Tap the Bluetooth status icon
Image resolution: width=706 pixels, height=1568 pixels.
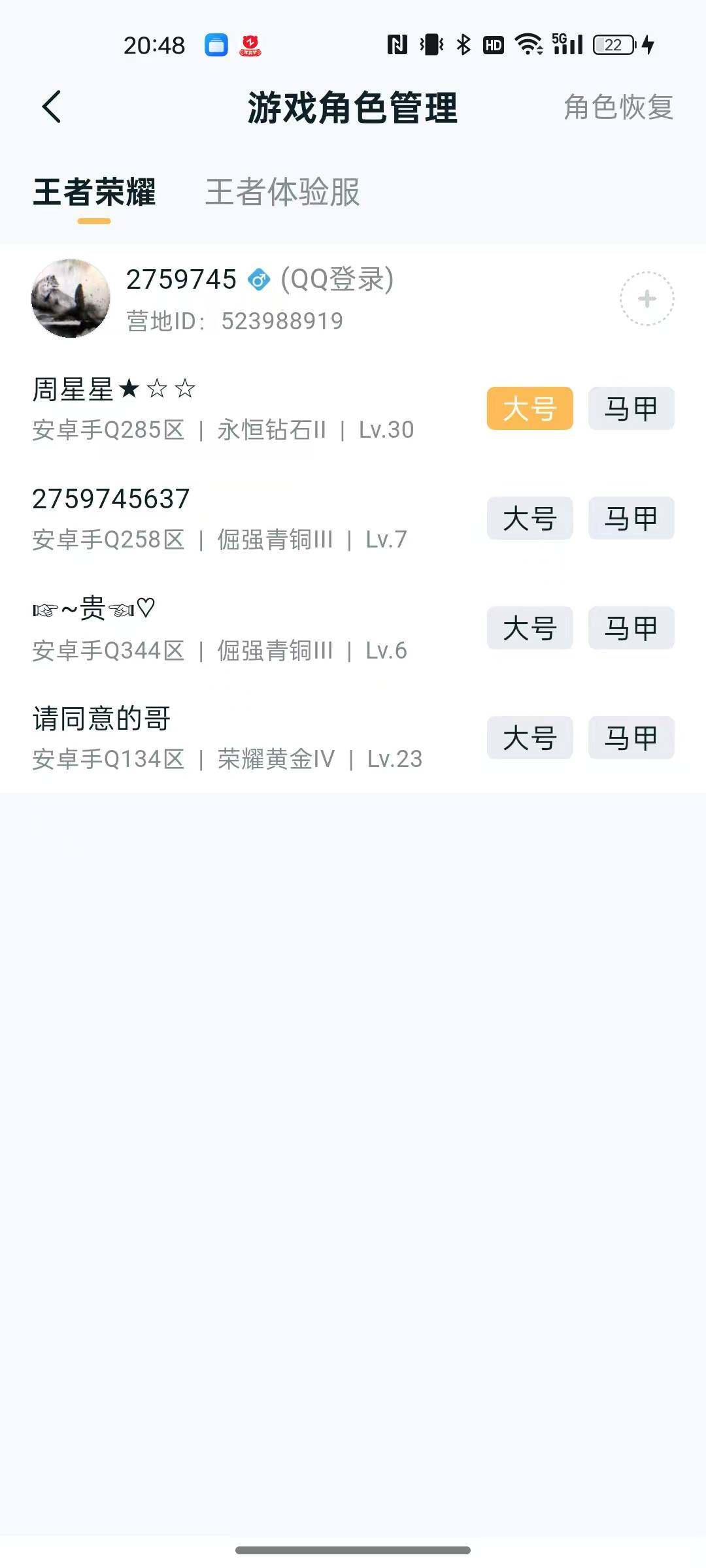[x=465, y=43]
